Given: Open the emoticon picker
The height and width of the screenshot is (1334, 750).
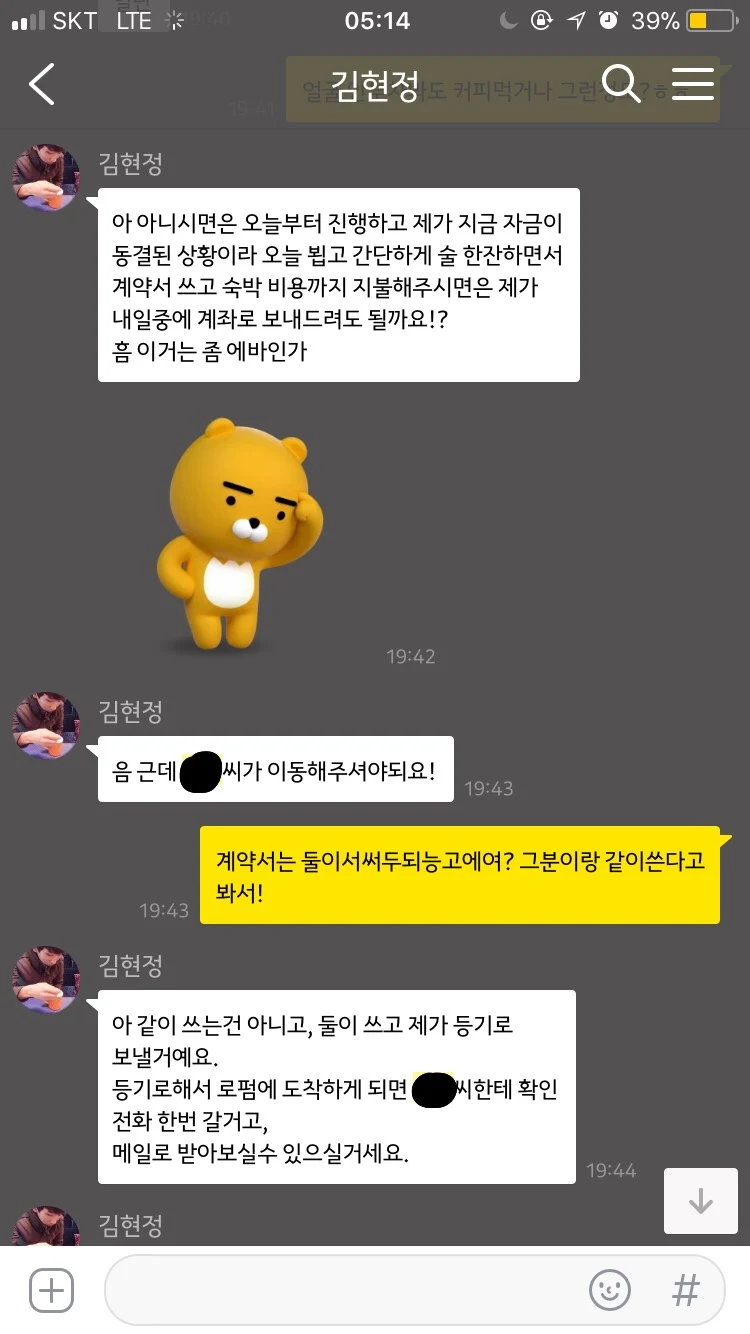Looking at the screenshot, I should (609, 1290).
